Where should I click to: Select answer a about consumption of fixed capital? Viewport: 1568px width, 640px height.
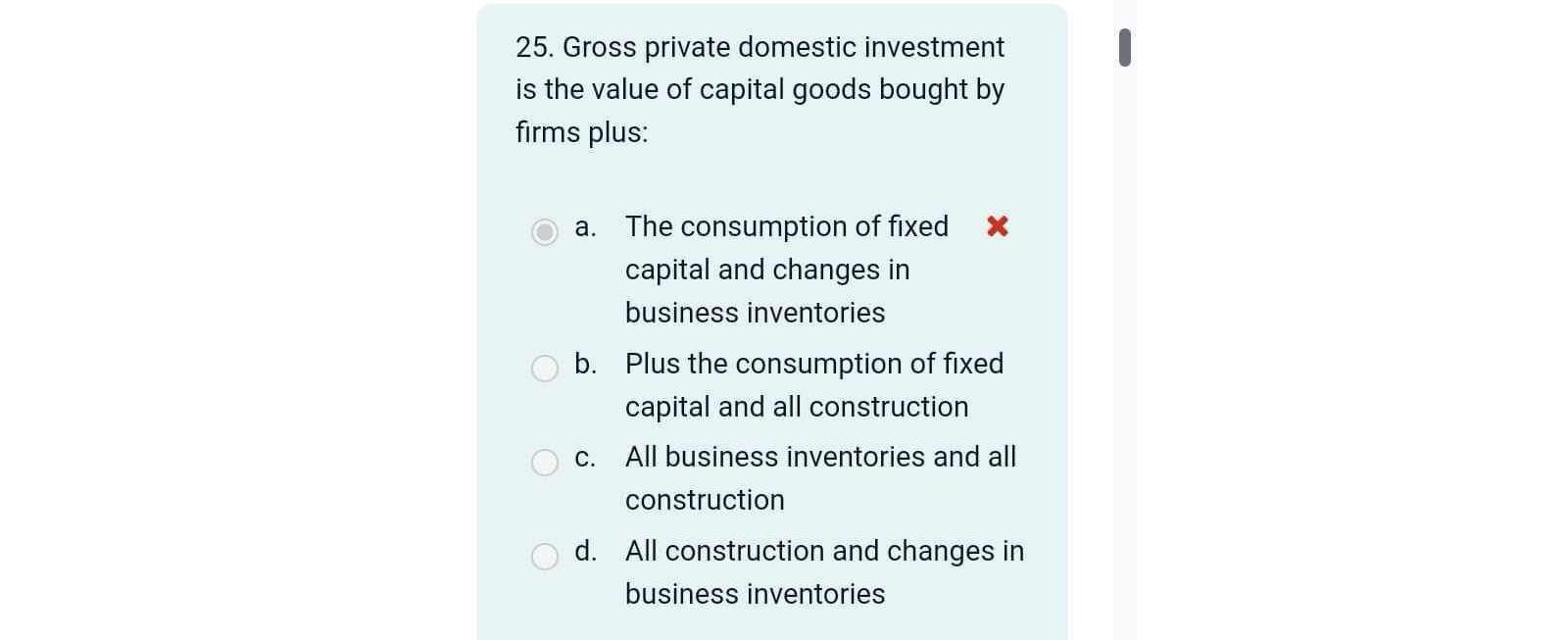[545, 232]
